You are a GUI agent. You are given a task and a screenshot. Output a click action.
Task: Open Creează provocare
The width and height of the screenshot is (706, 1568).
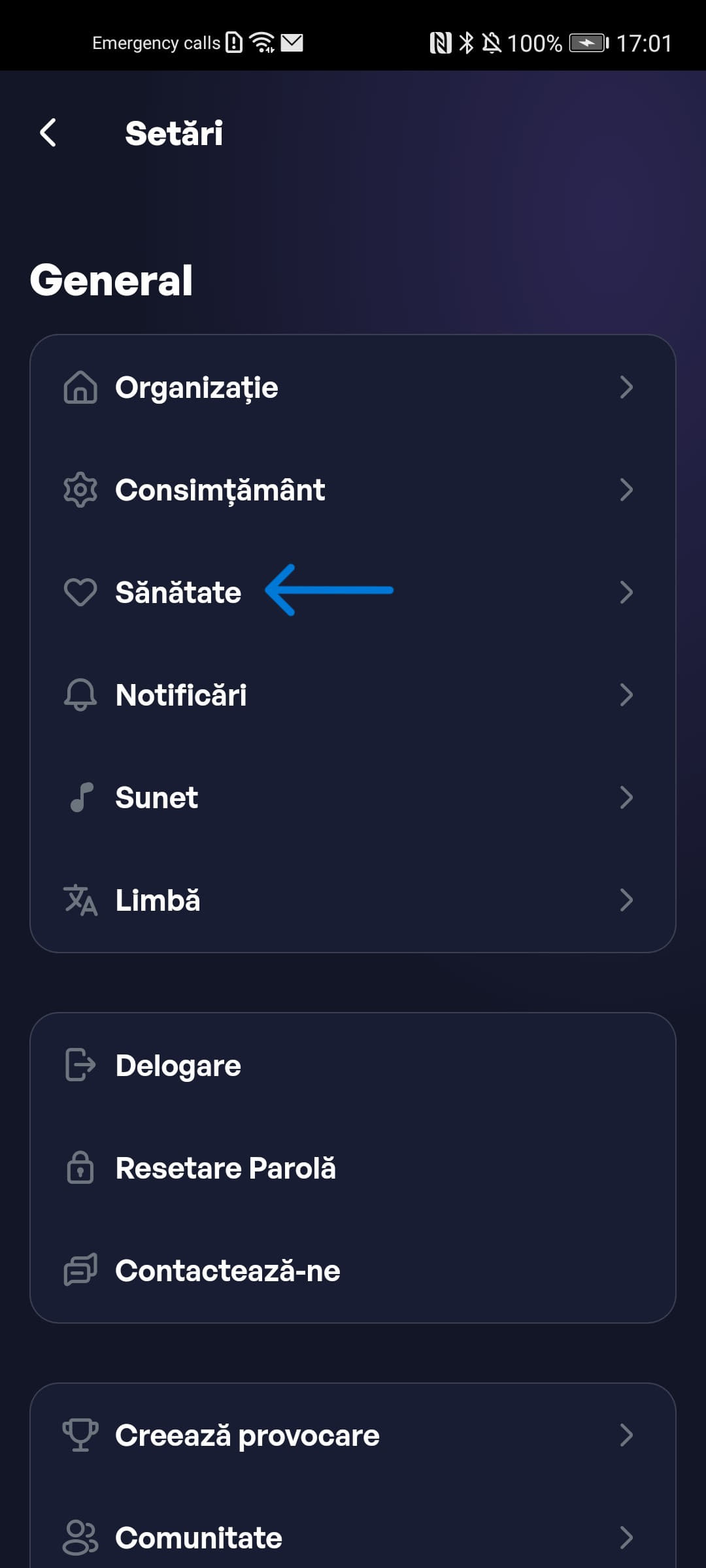352,1435
